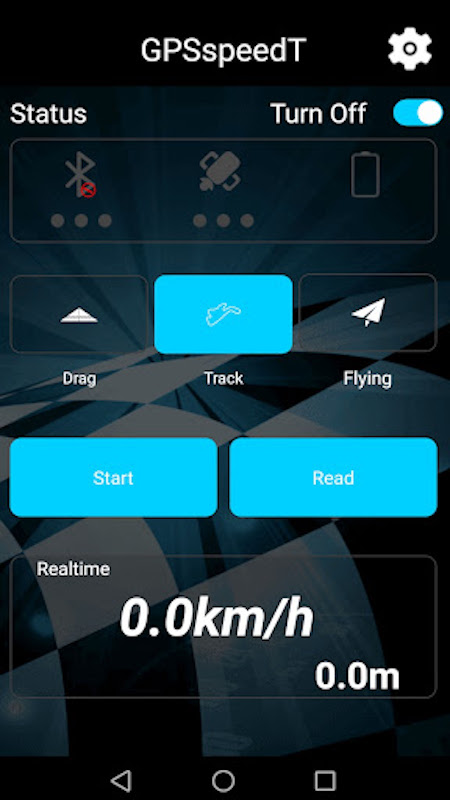Screen dimensions: 450x800
Task: Select Track mode
Action: click(223, 314)
